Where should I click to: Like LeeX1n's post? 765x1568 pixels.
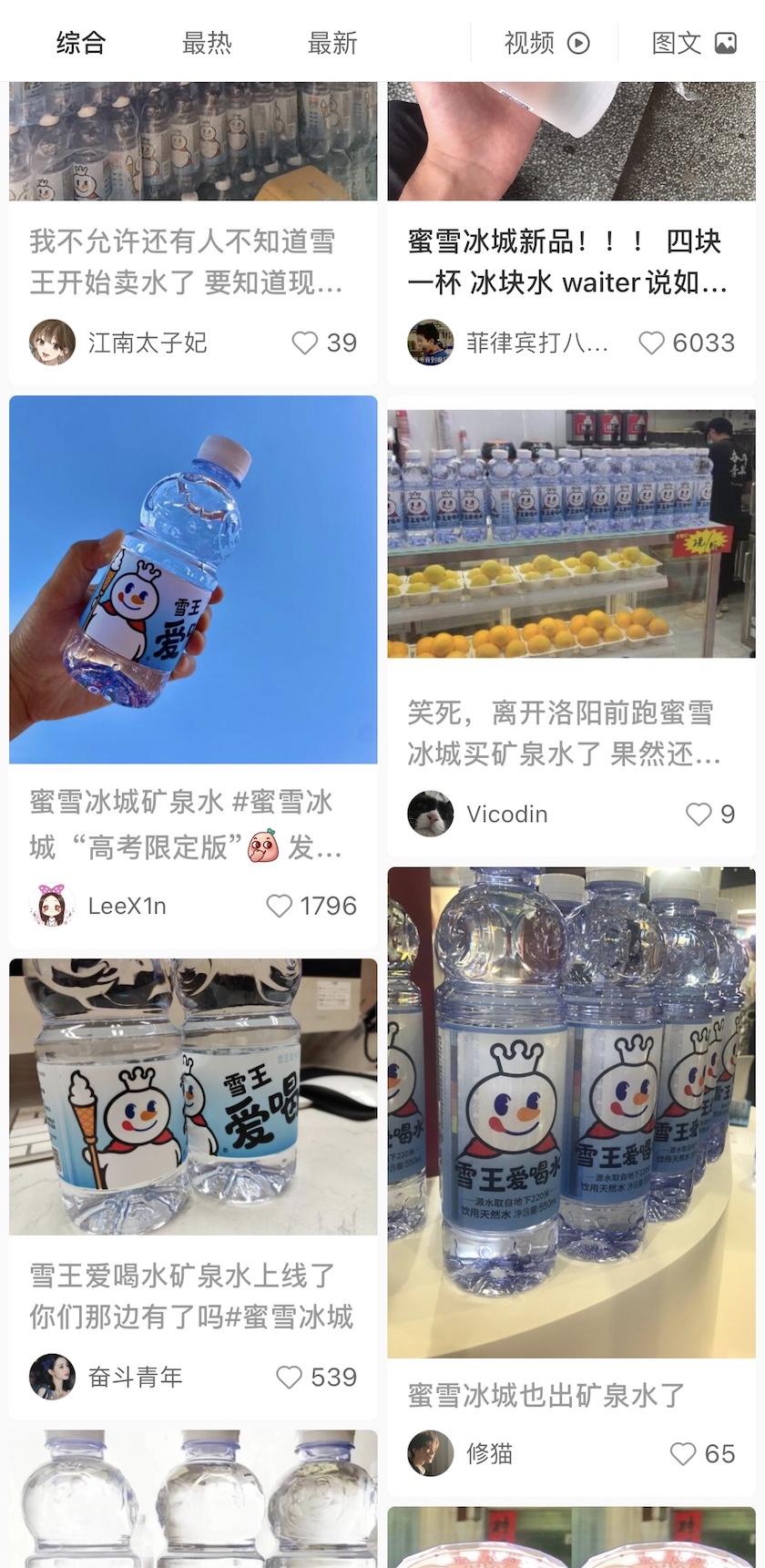tap(280, 907)
